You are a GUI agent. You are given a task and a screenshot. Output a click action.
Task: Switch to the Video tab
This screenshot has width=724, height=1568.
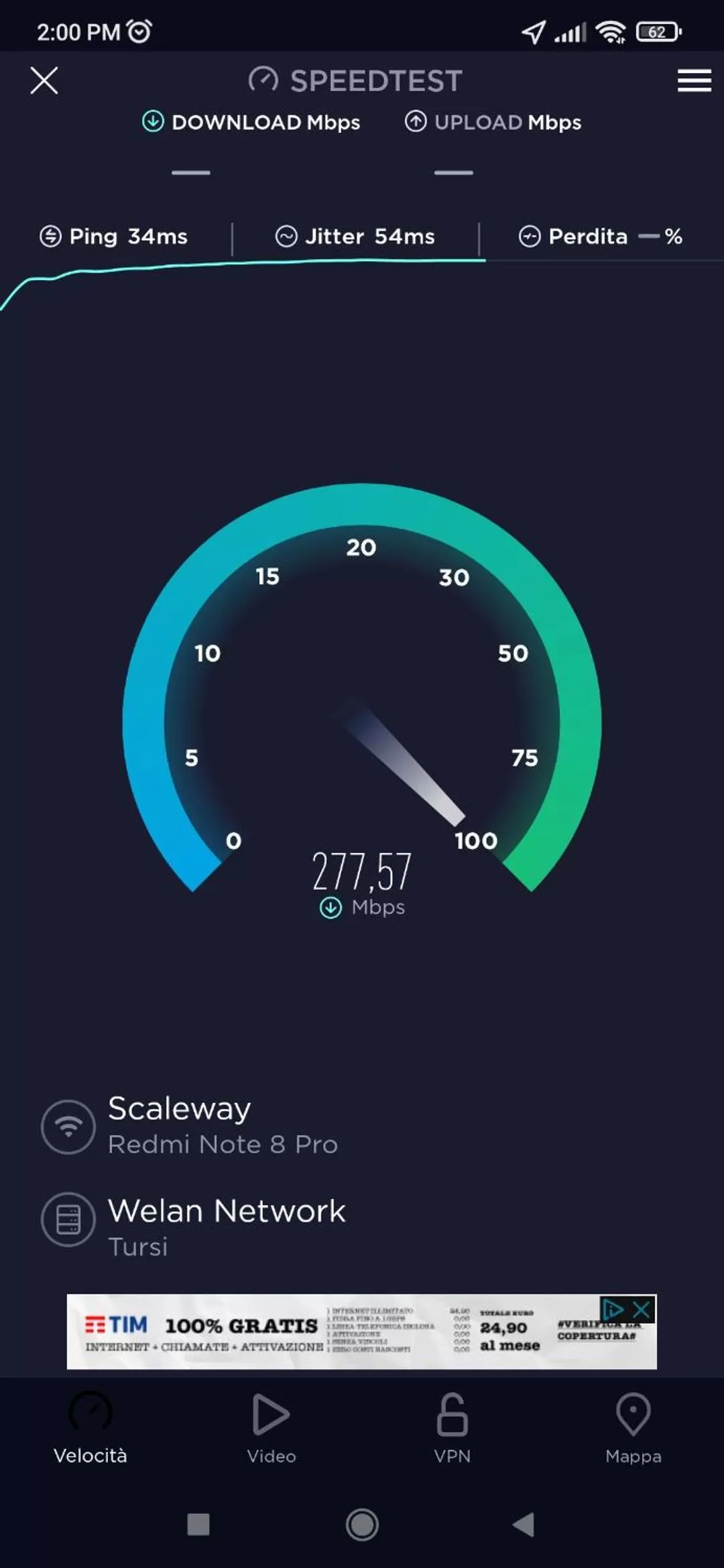tap(271, 1427)
